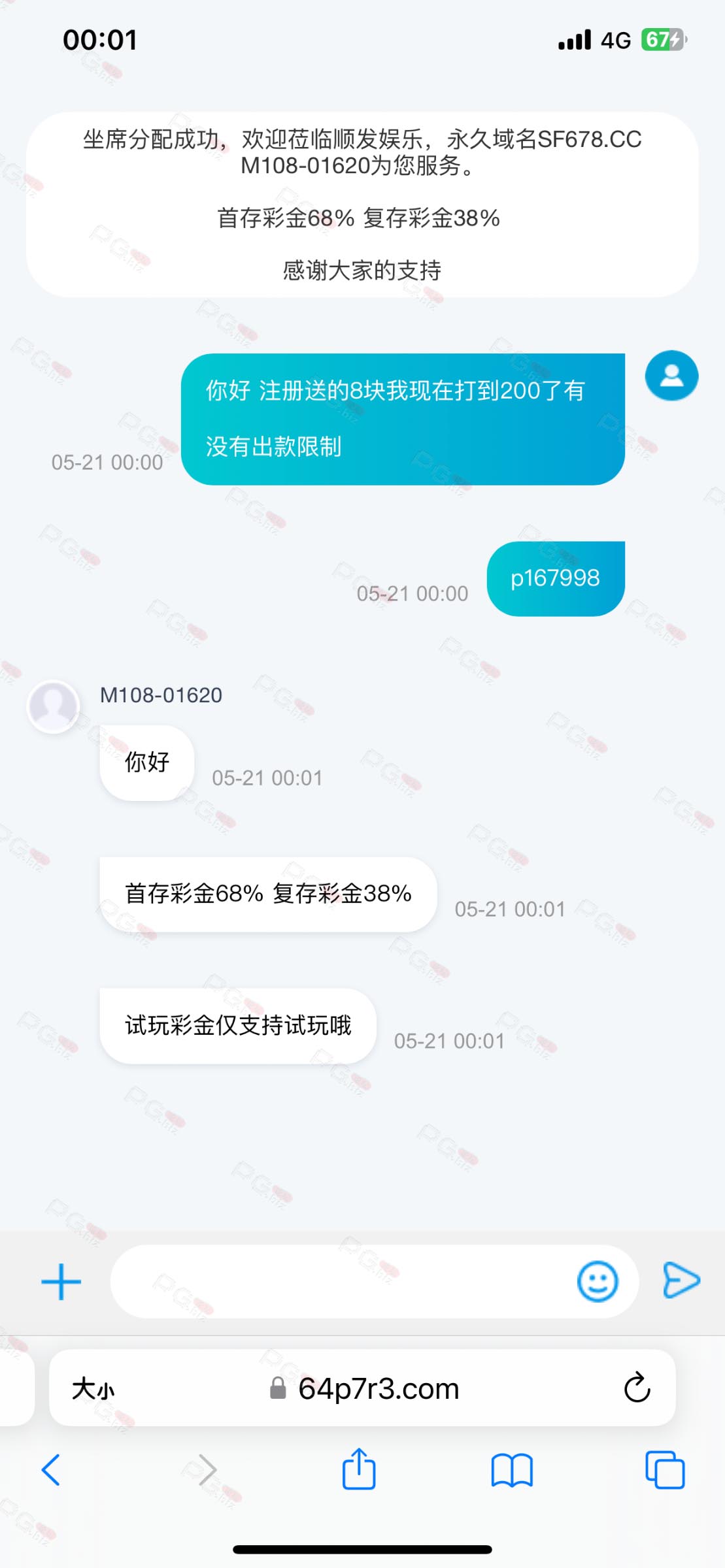Focus the chat message input field
This screenshot has height=1568, width=725.
pos(340,1282)
